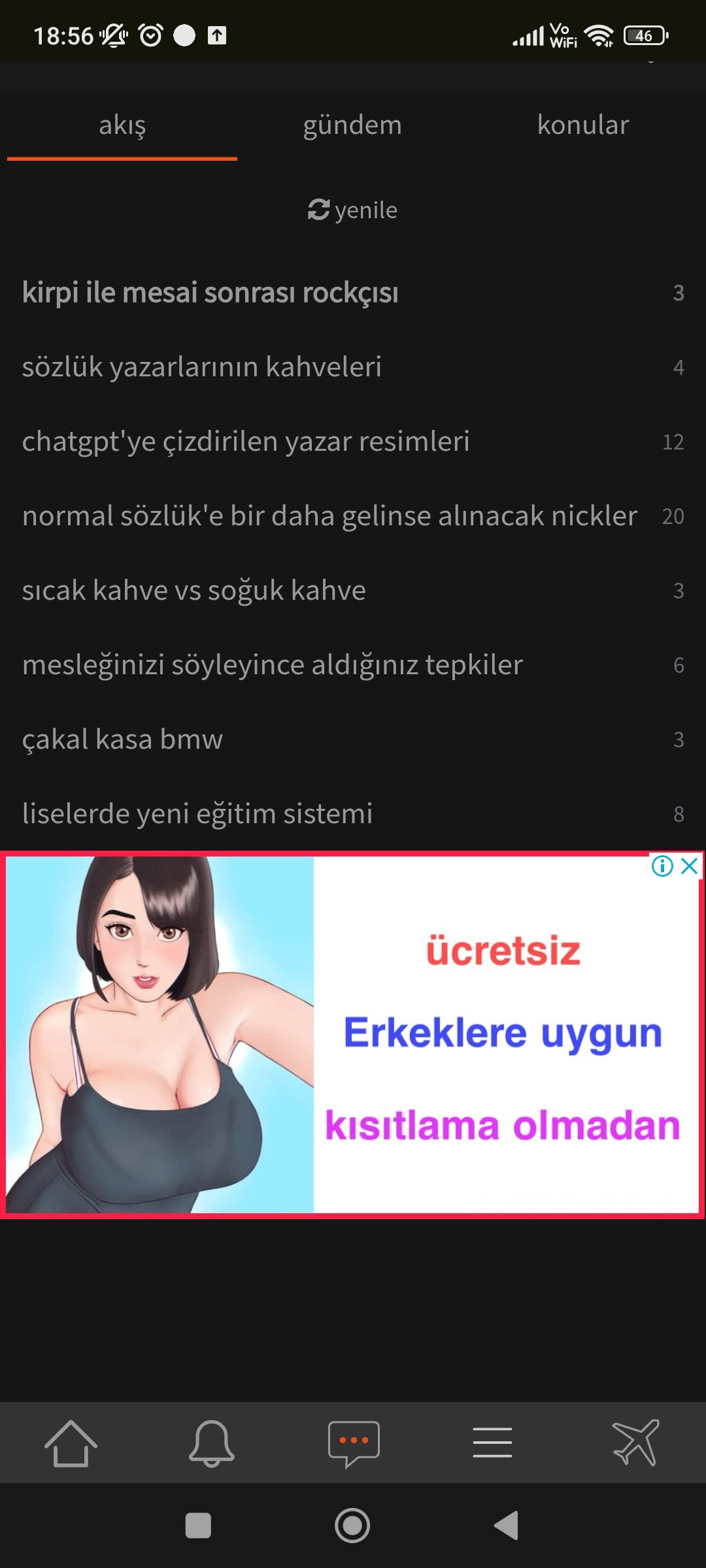
Task: Tap the airplane icon in bottom bar
Action: [635, 1443]
